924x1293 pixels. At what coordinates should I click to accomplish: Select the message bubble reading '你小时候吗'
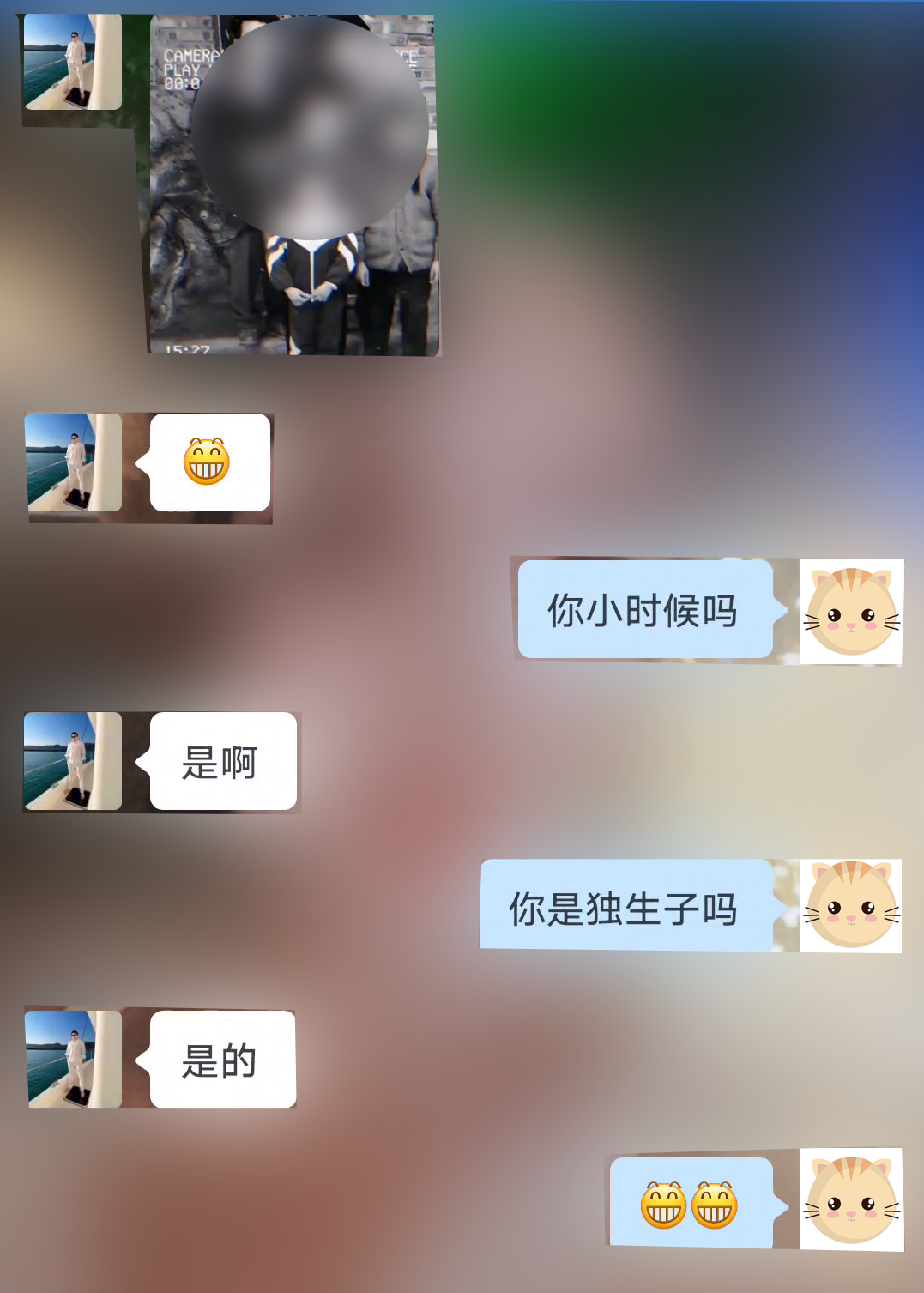click(643, 610)
